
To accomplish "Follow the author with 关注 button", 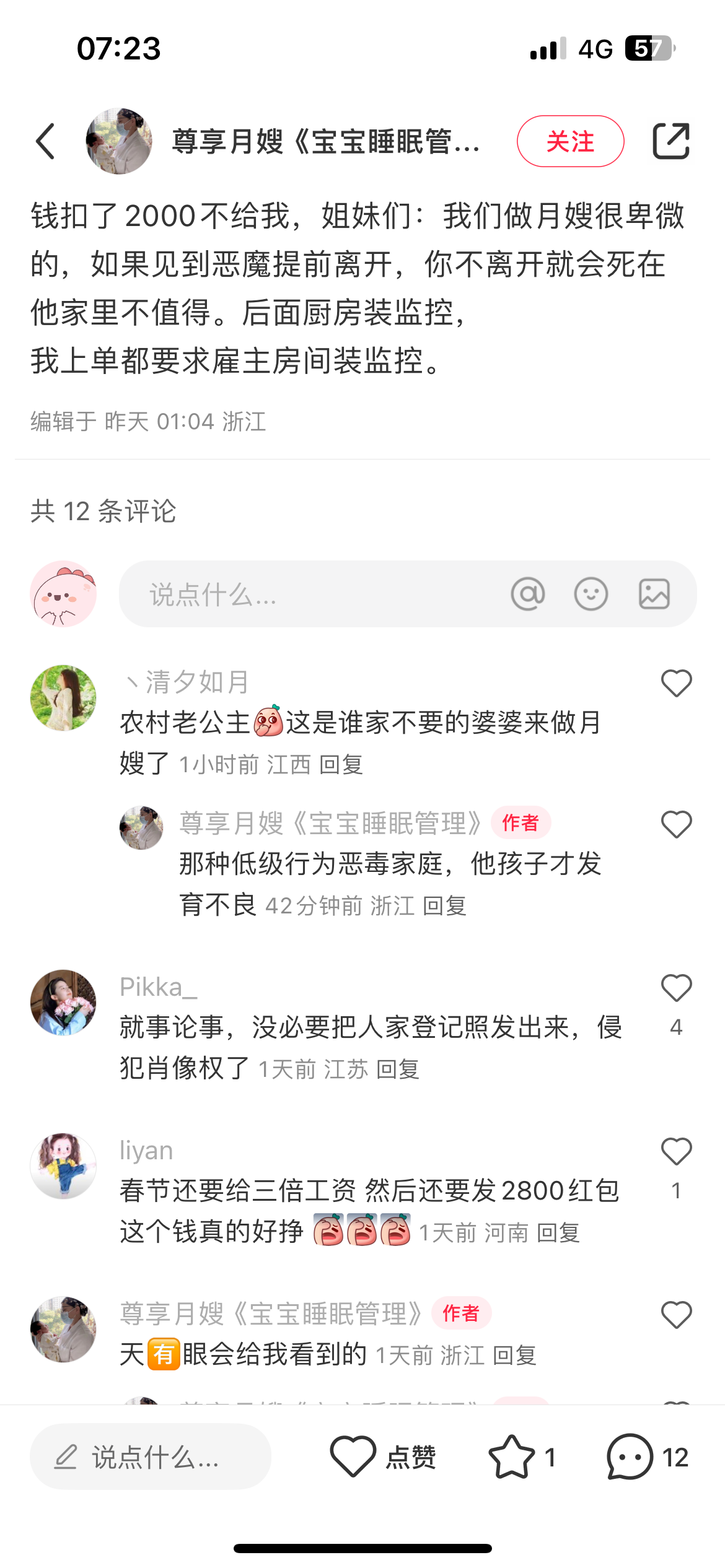I will [x=570, y=141].
